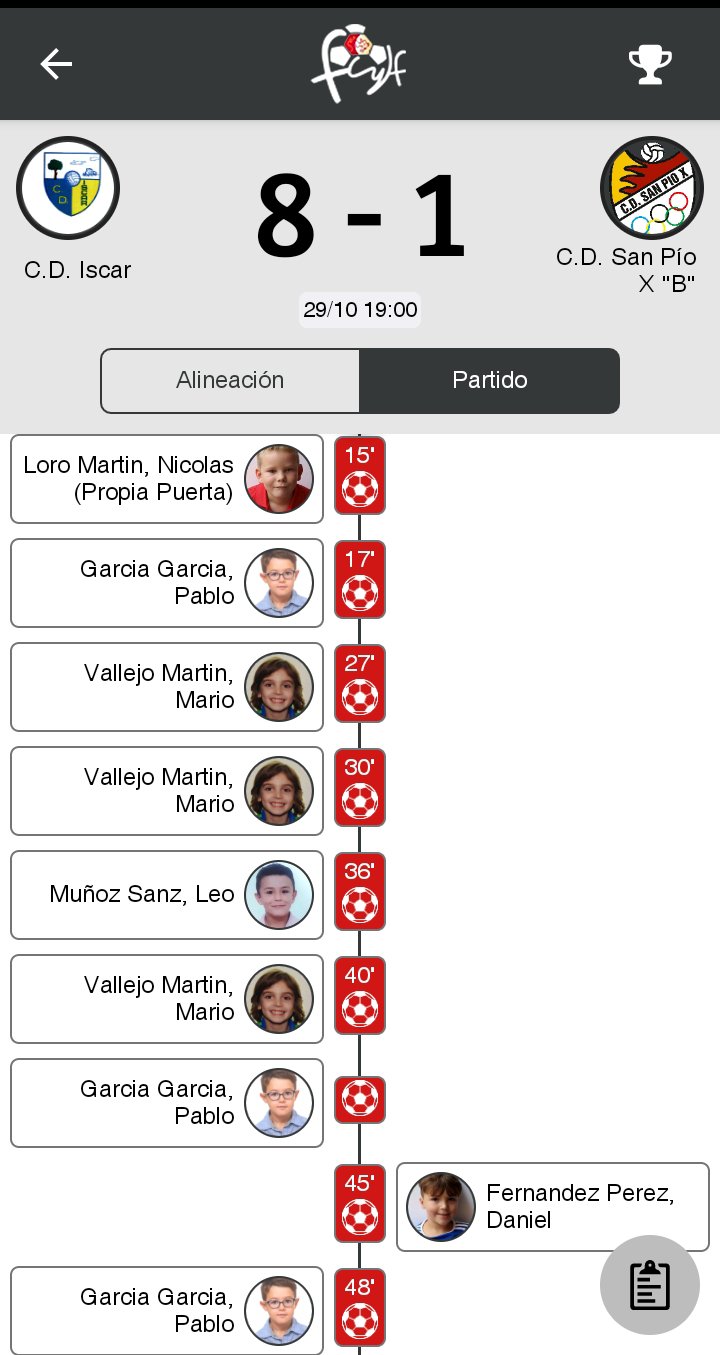
Task: Go back using the arrow icon
Action: [56, 64]
